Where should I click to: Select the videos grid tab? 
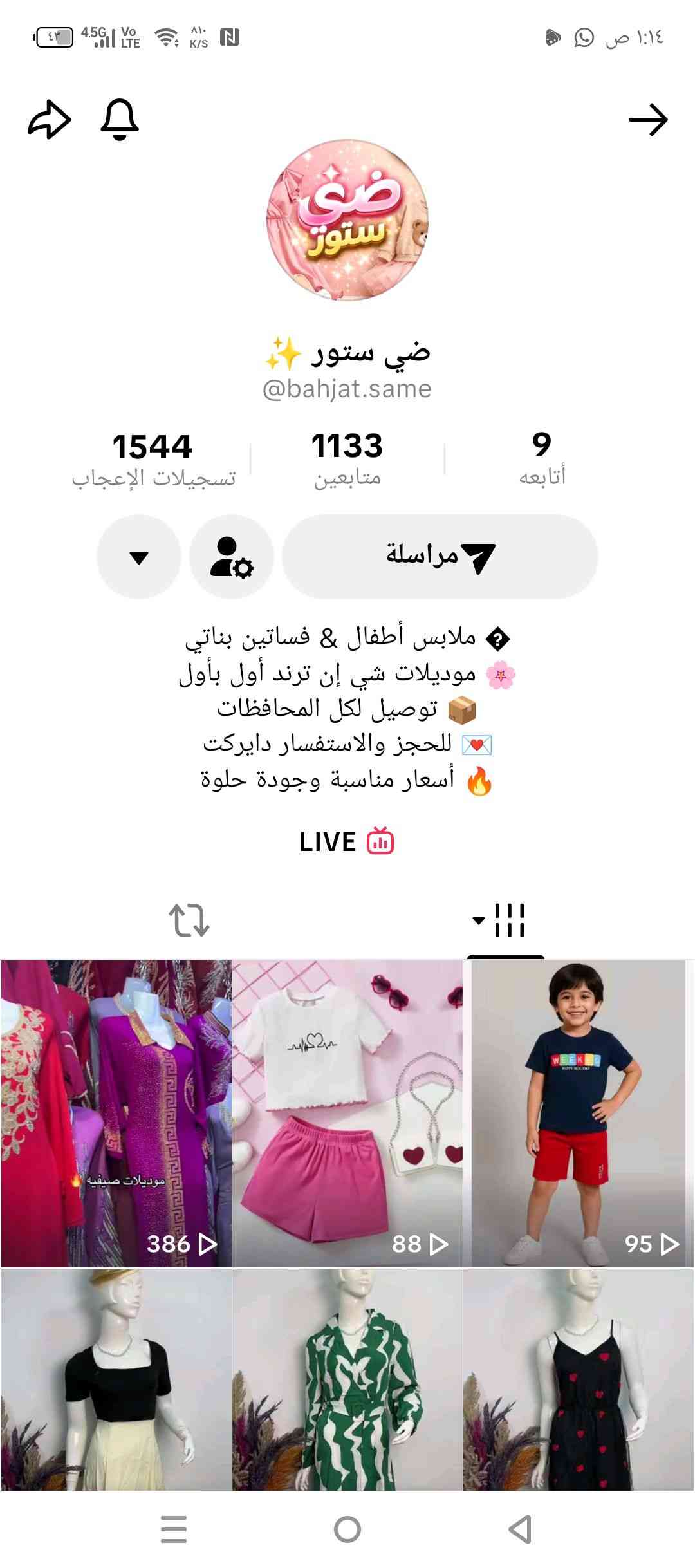click(505, 920)
